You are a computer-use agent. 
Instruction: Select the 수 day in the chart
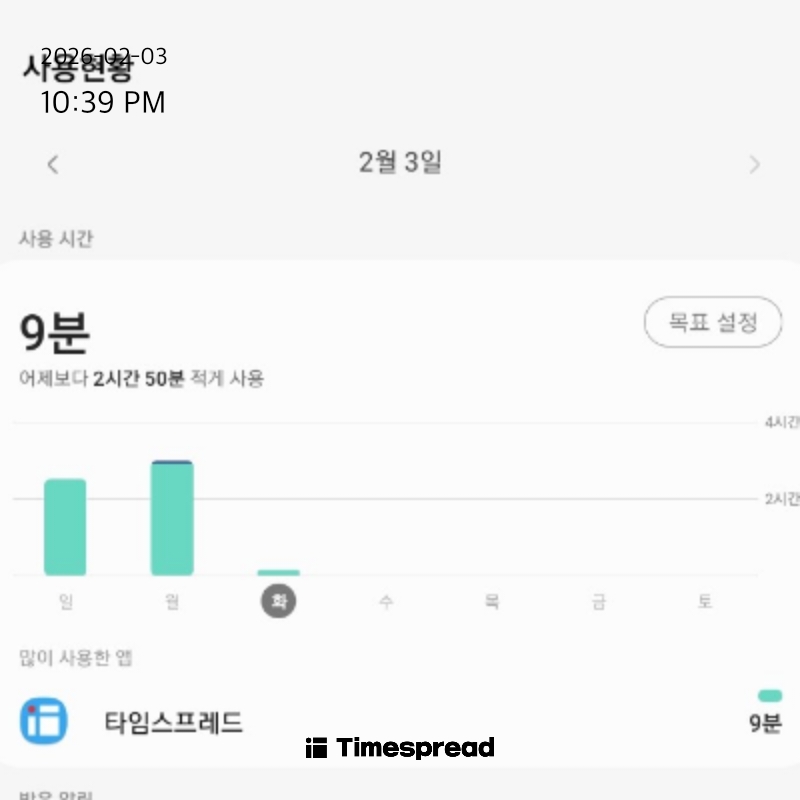click(x=386, y=602)
